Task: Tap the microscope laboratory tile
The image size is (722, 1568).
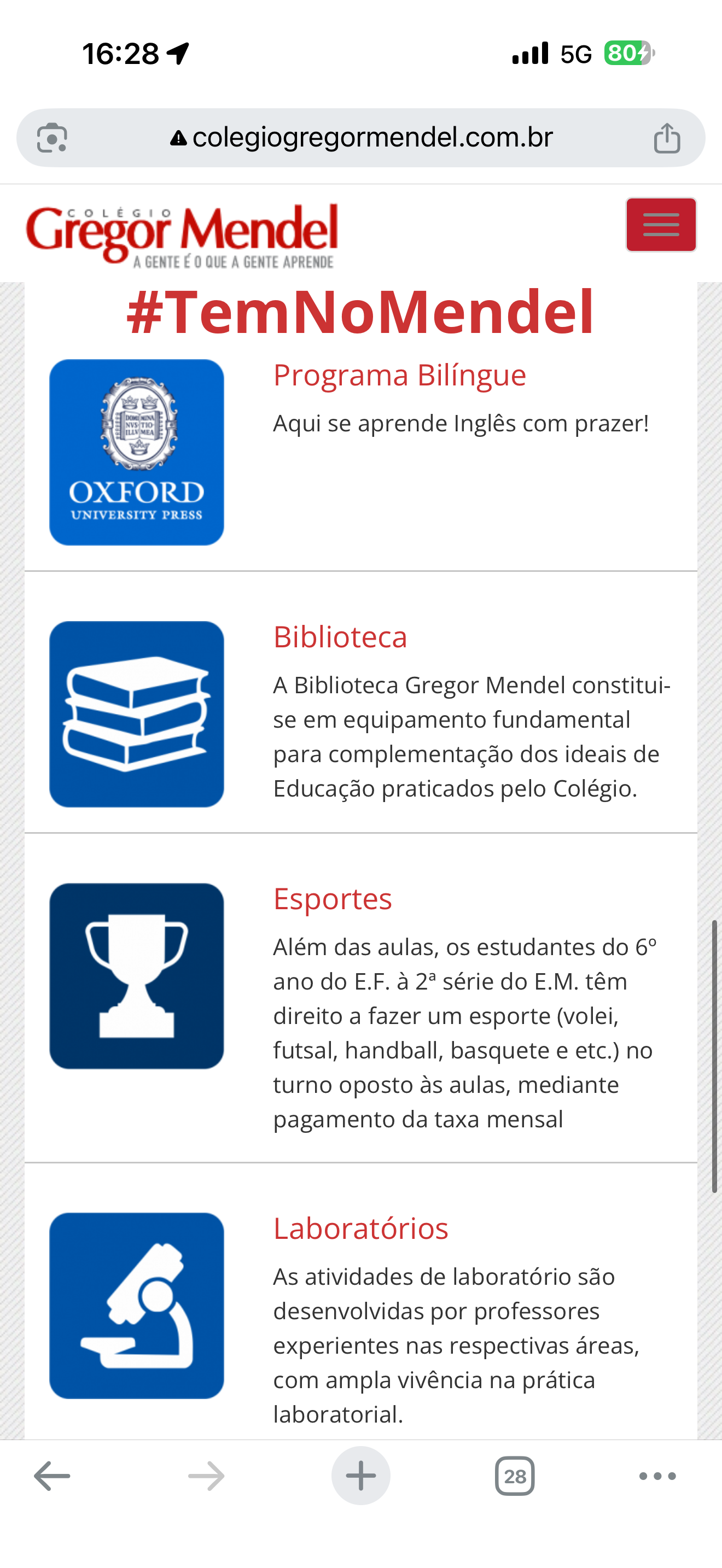Action: pos(136,1305)
